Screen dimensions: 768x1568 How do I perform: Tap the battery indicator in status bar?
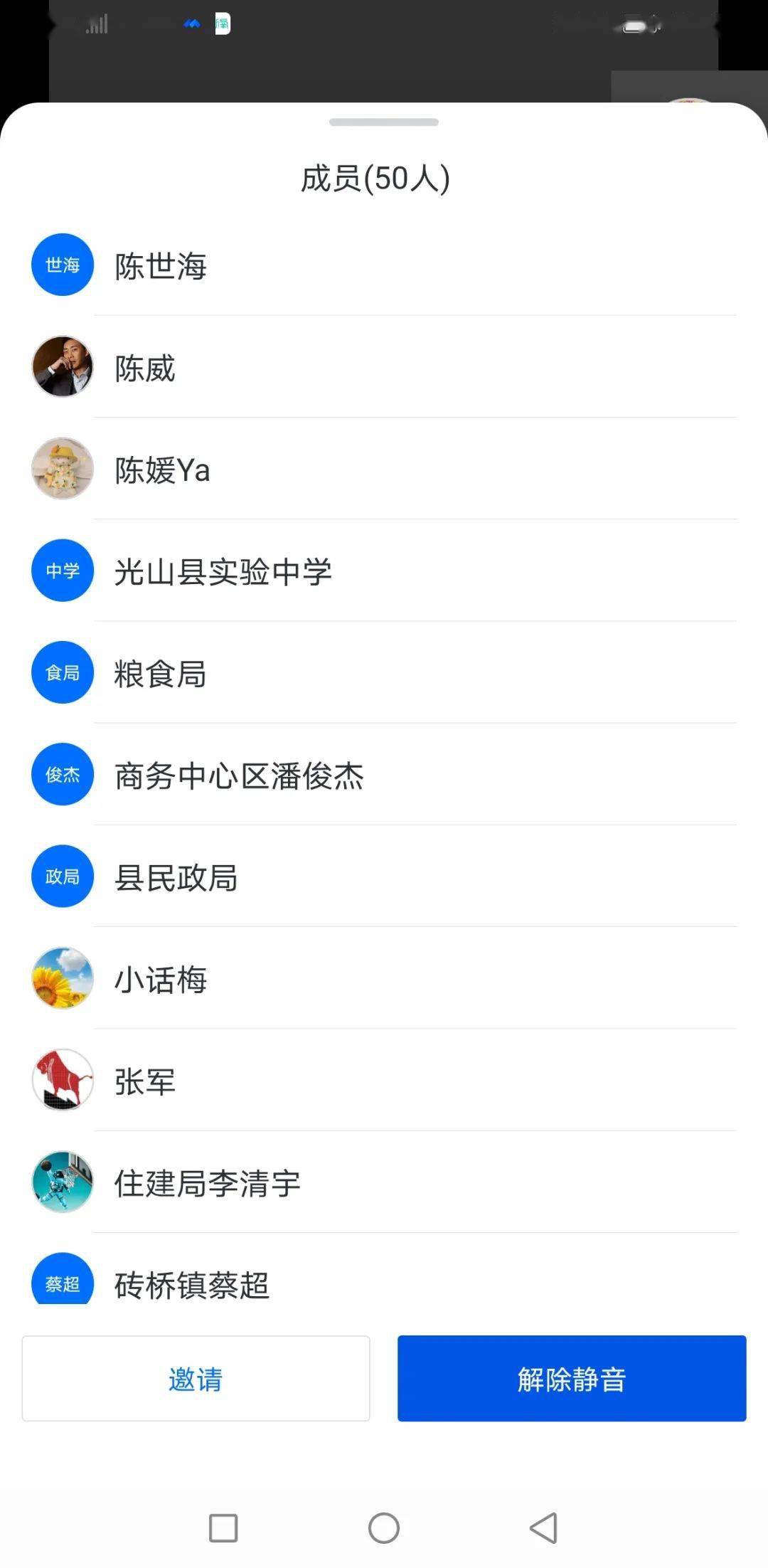[631, 23]
